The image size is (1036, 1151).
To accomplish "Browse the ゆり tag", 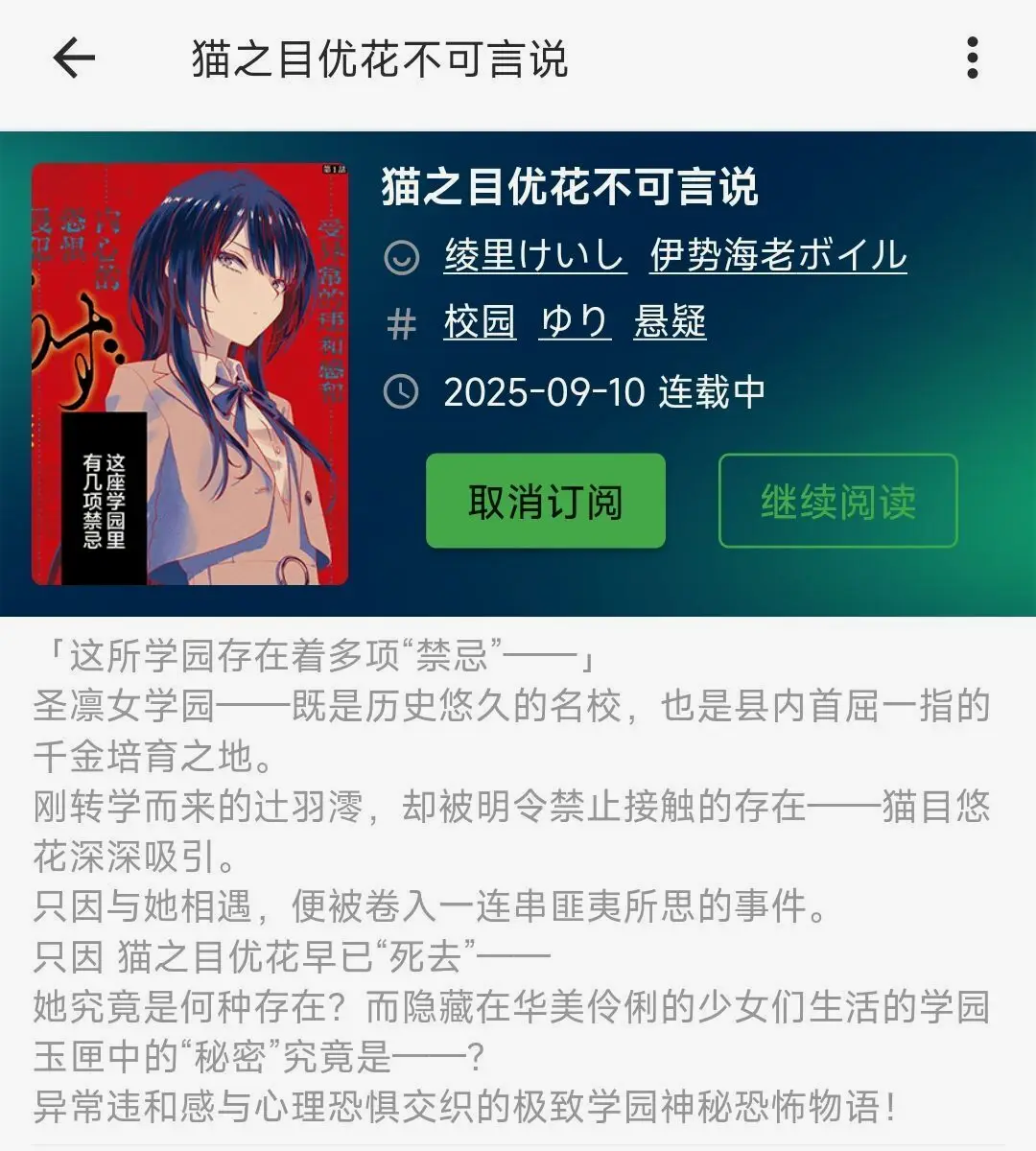I will (575, 322).
